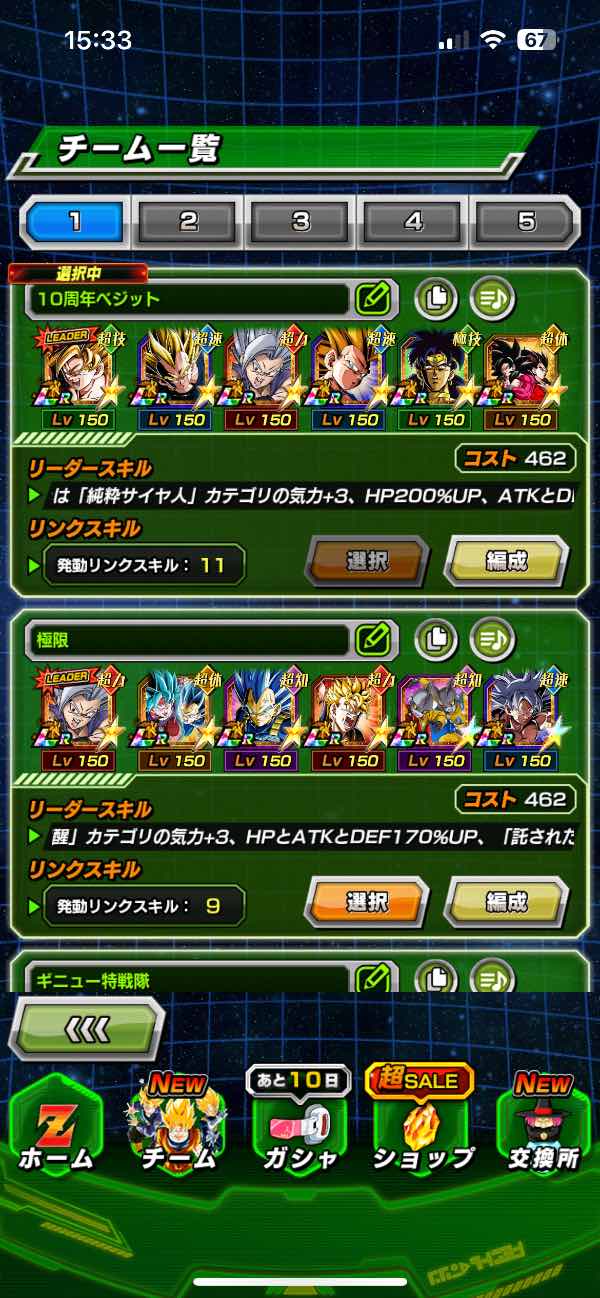This screenshot has width=600, height=1298.
Task: Edit the 極限 team name
Action: [x=372, y=637]
